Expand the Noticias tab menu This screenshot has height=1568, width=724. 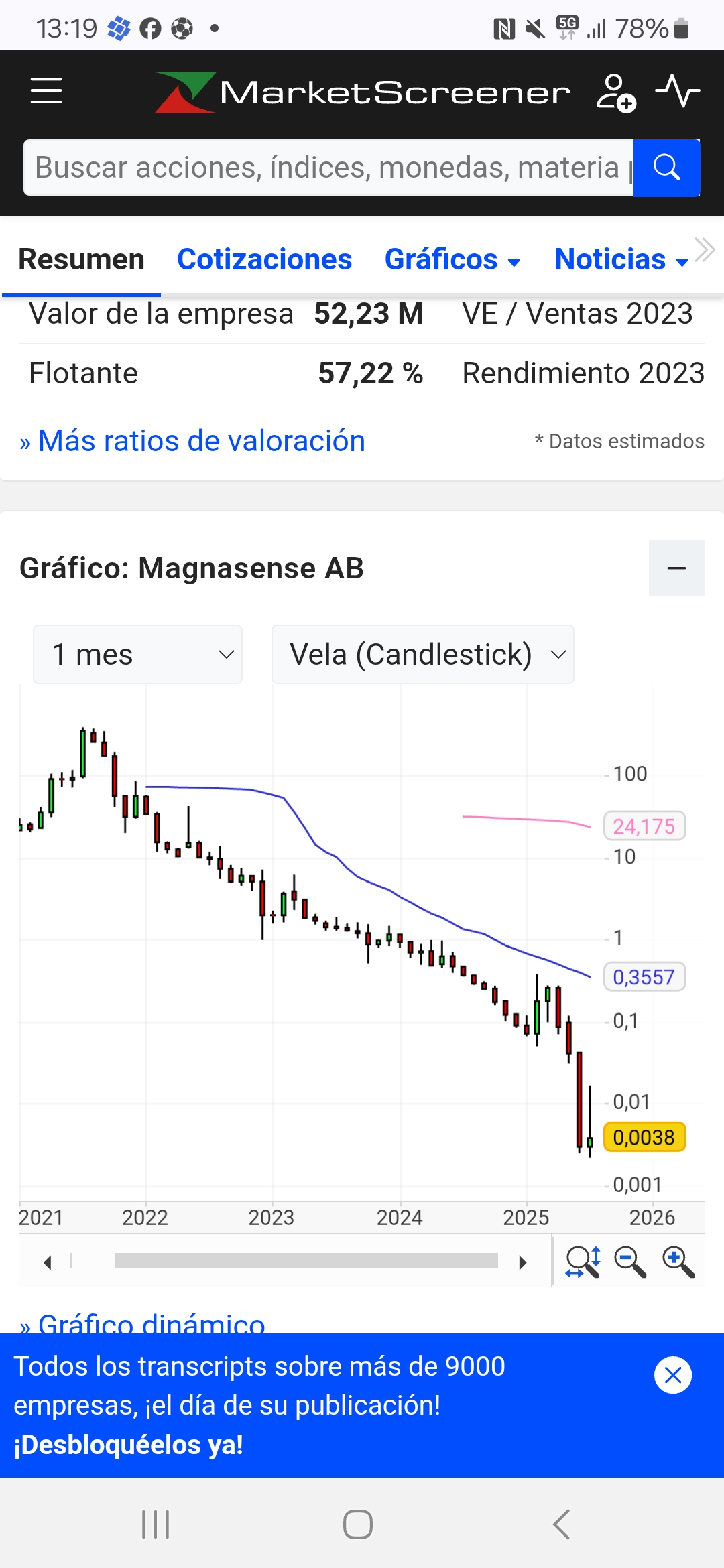pyautogui.click(x=621, y=259)
